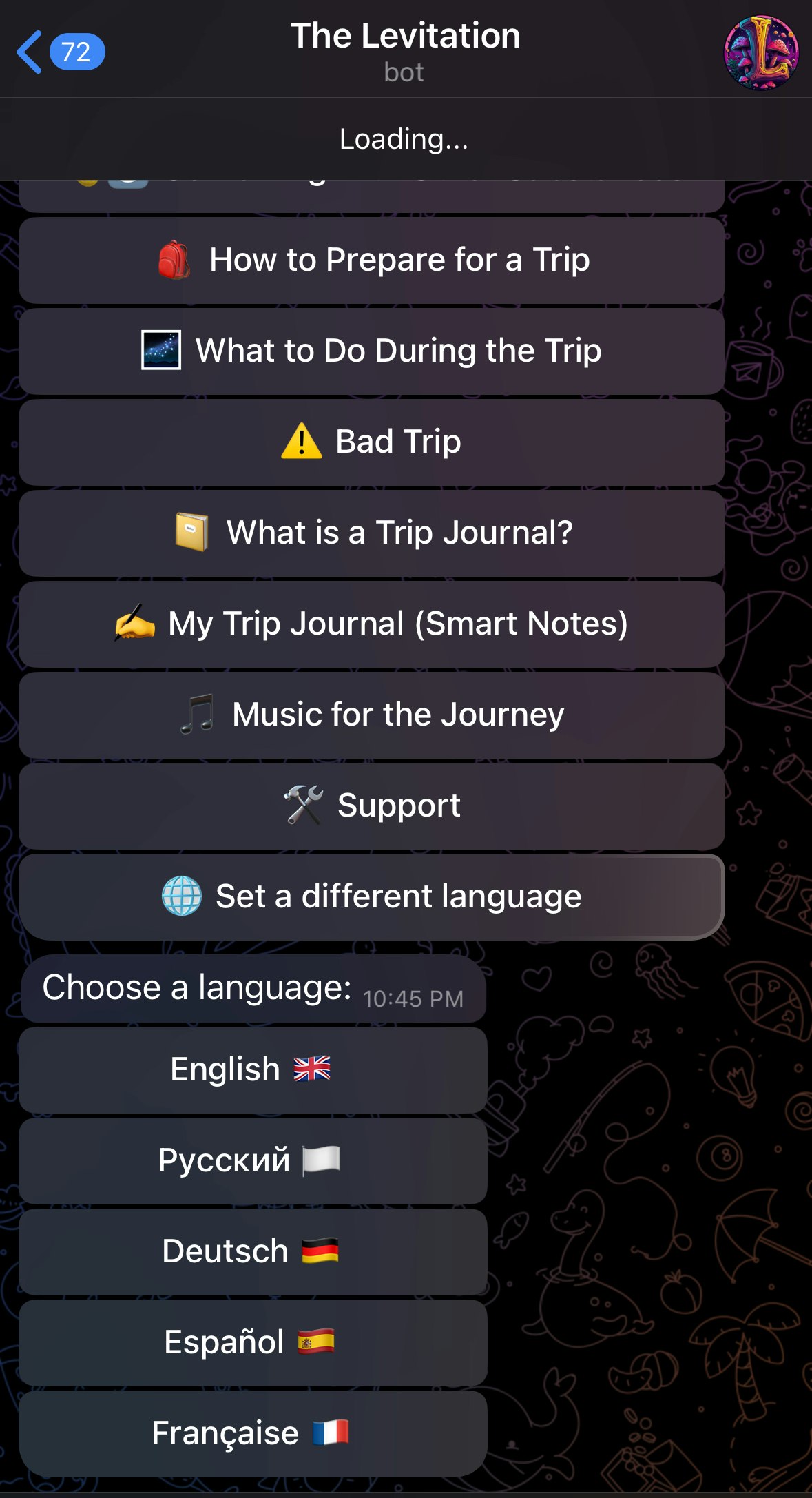Tap Set a different language

[x=372, y=896]
